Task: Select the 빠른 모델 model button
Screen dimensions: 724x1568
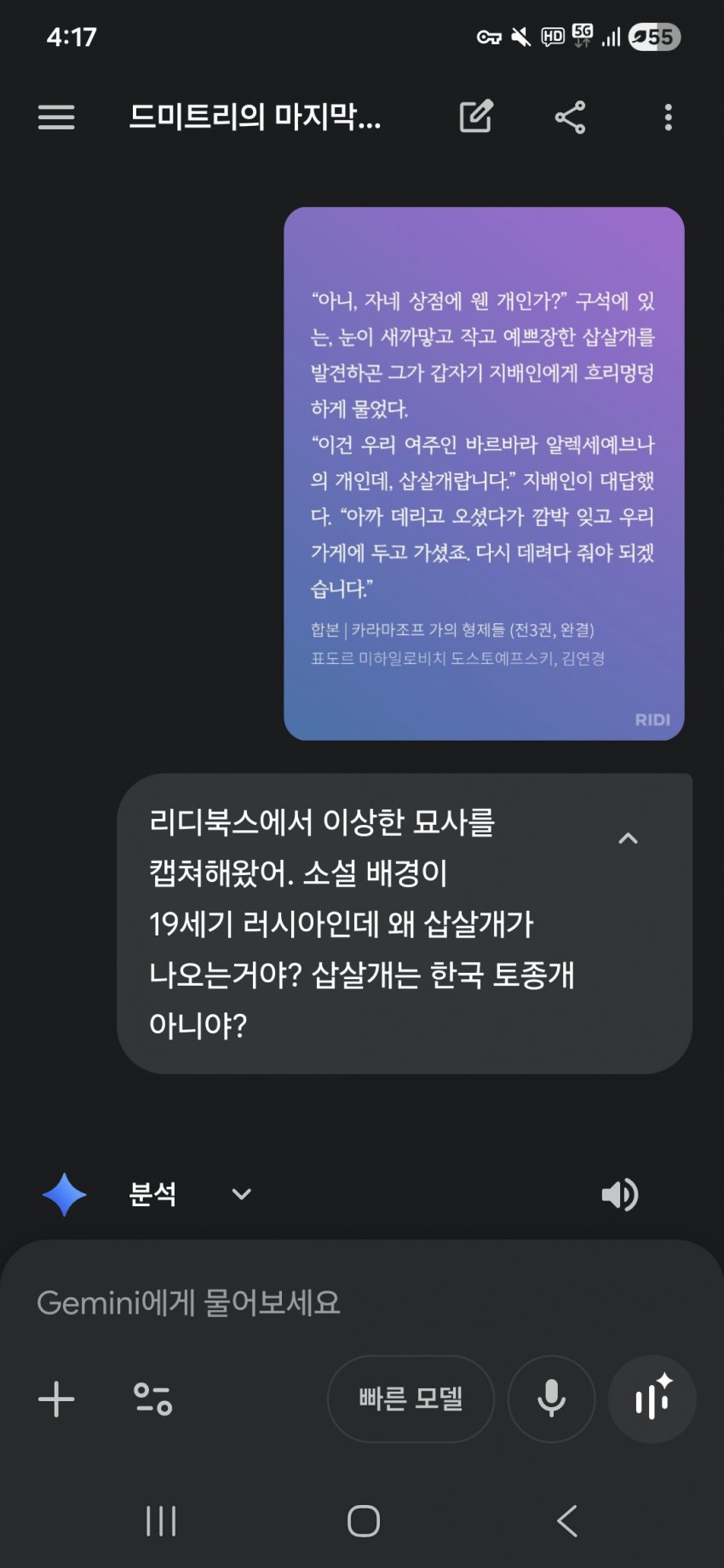Action: (411, 1399)
